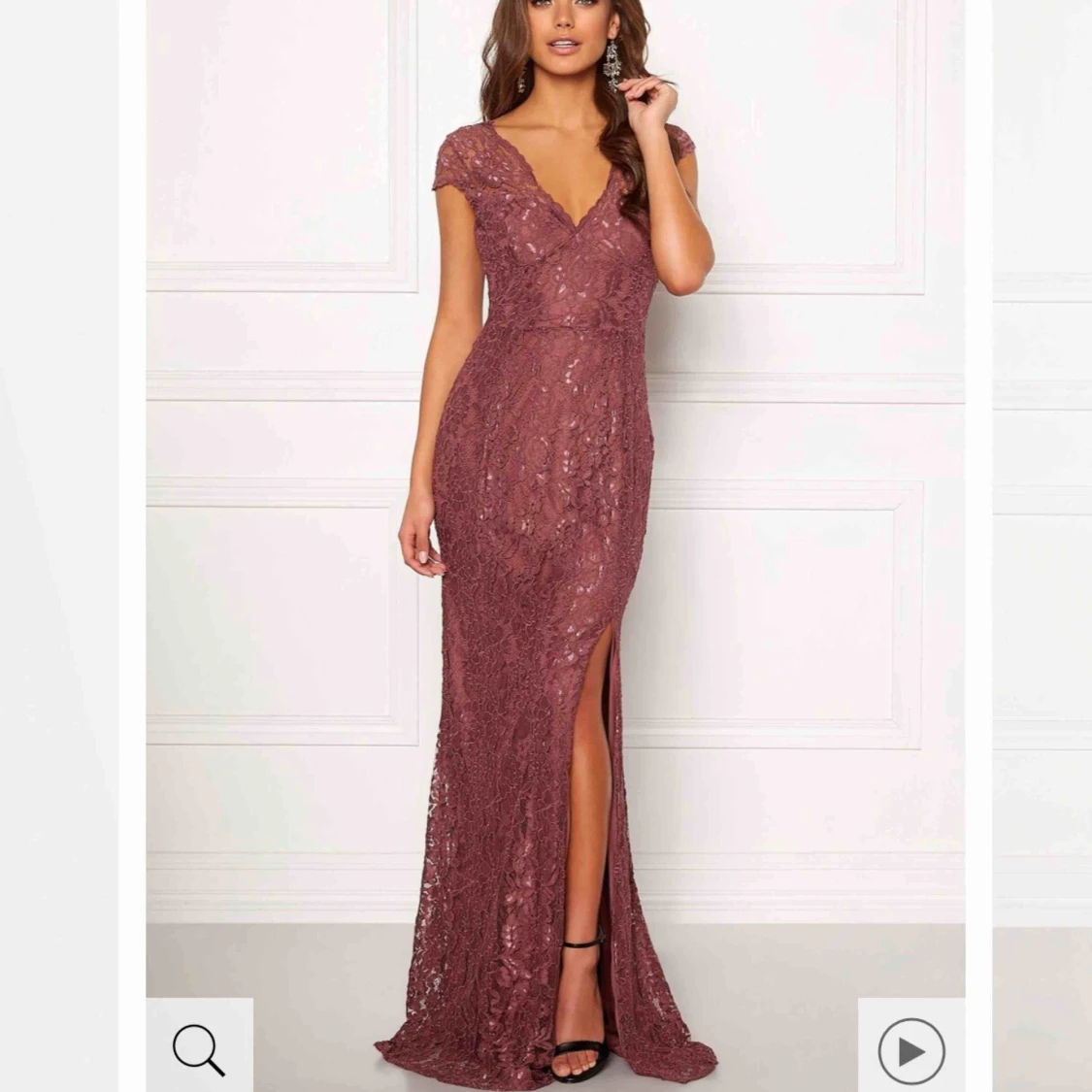
Task: Open the magnifier to zoom the dress photo
Action: (199, 1048)
